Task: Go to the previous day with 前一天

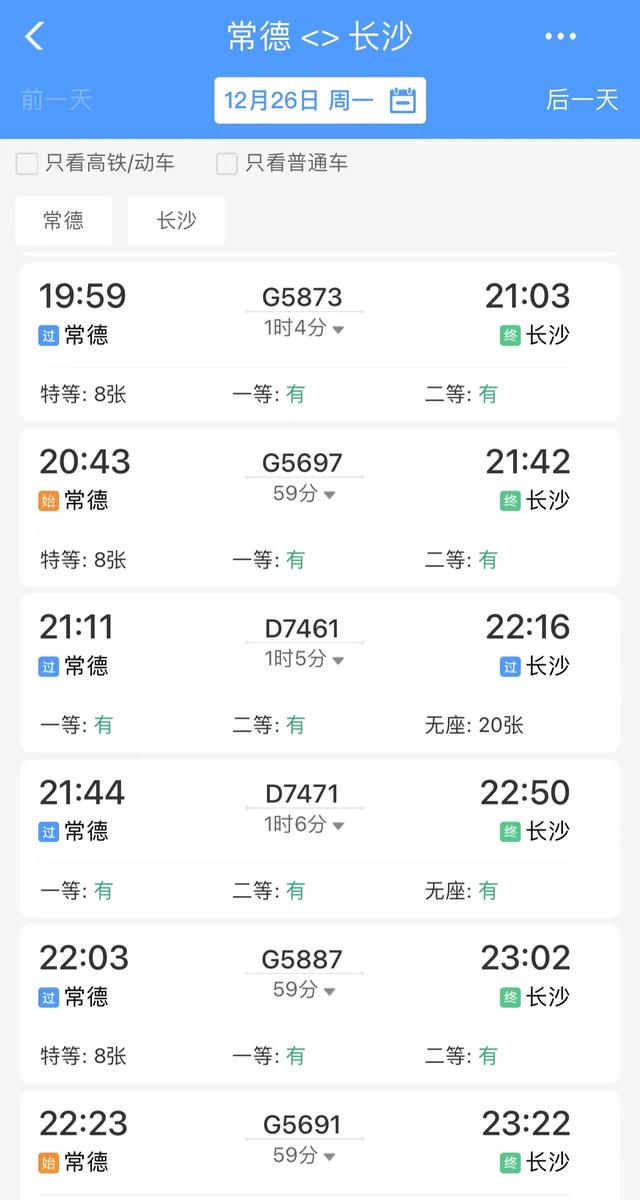Action: tap(56, 100)
